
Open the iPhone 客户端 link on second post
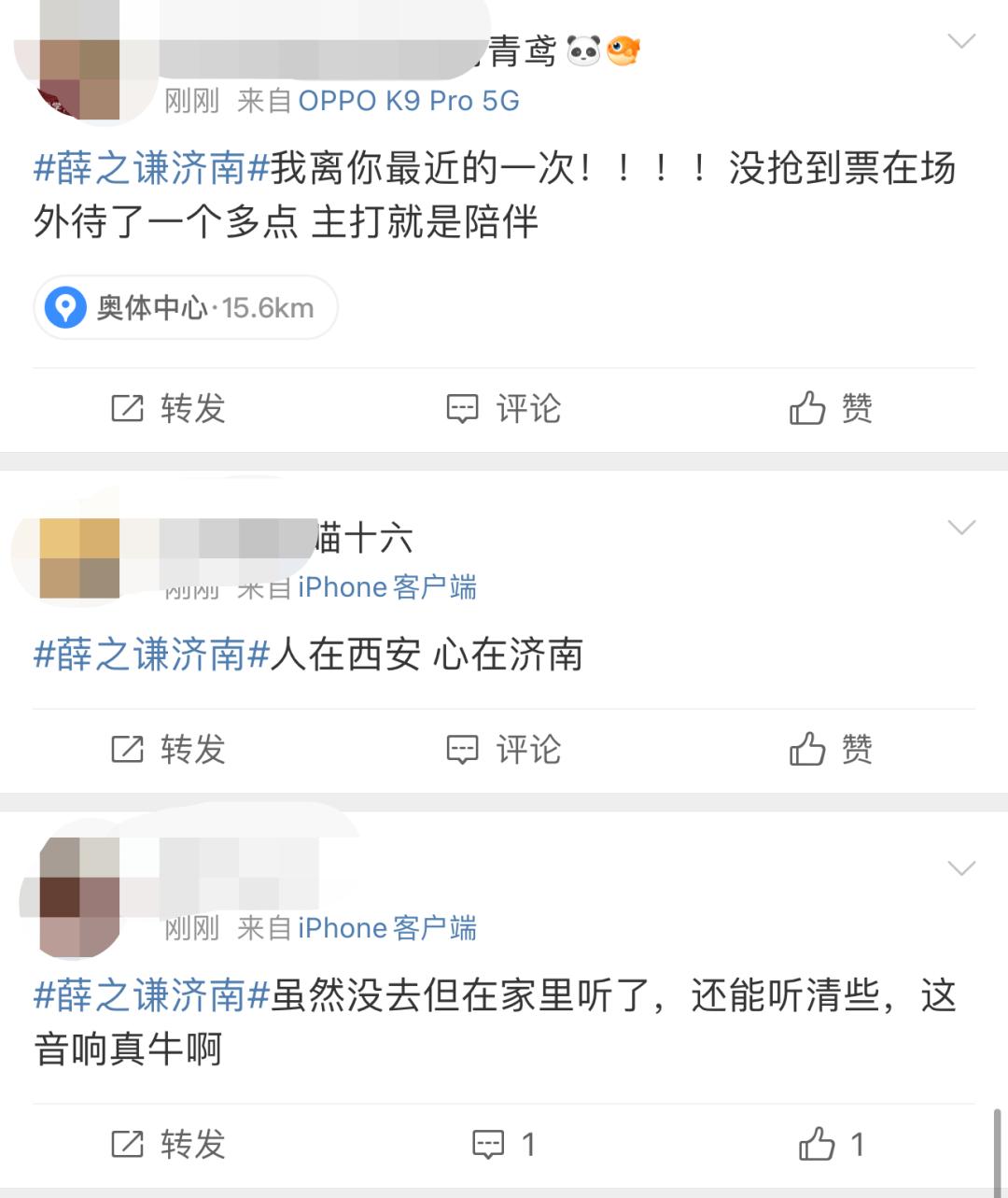click(387, 587)
